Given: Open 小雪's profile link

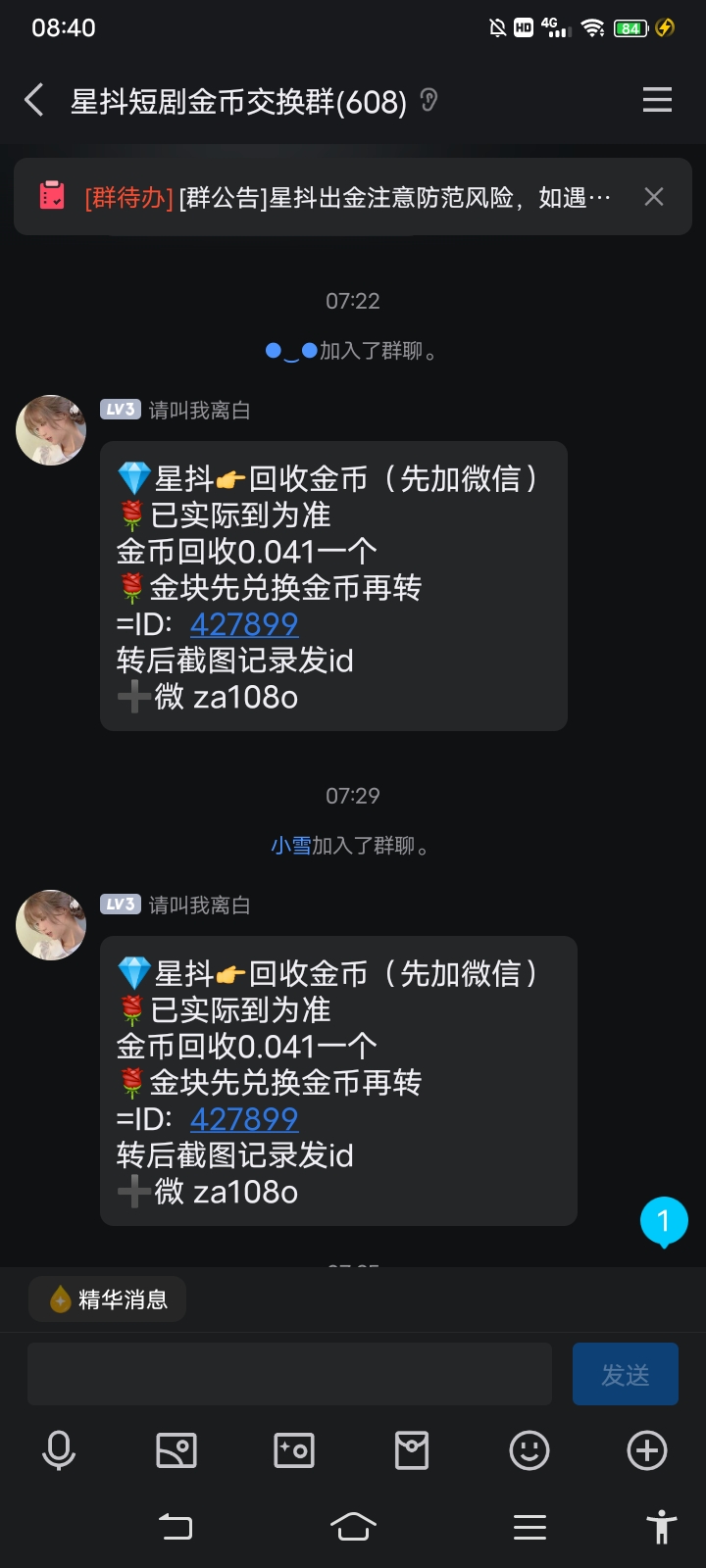Looking at the screenshot, I should click(x=291, y=845).
